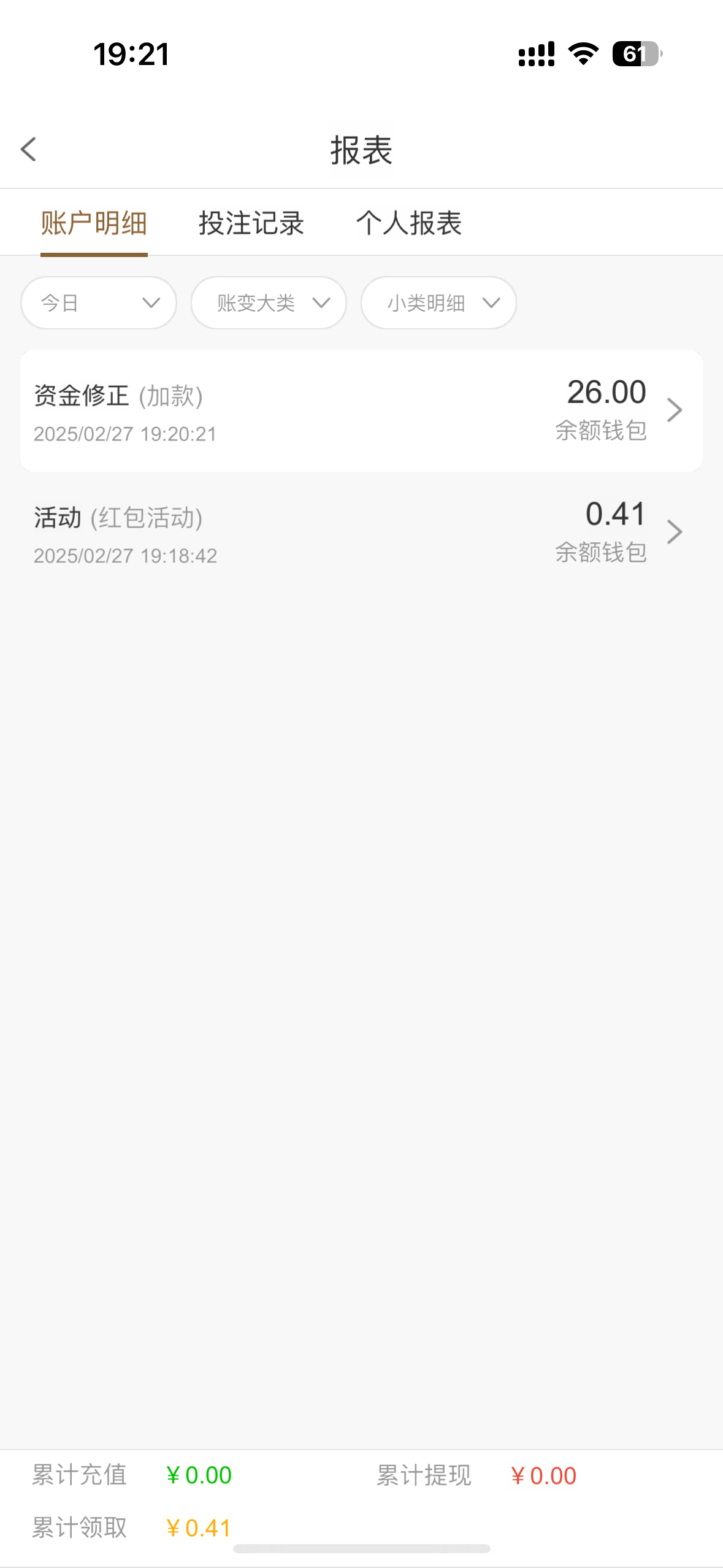Open the 账变大类 filter dropdown
The image size is (723, 1568).
pyautogui.click(x=269, y=303)
